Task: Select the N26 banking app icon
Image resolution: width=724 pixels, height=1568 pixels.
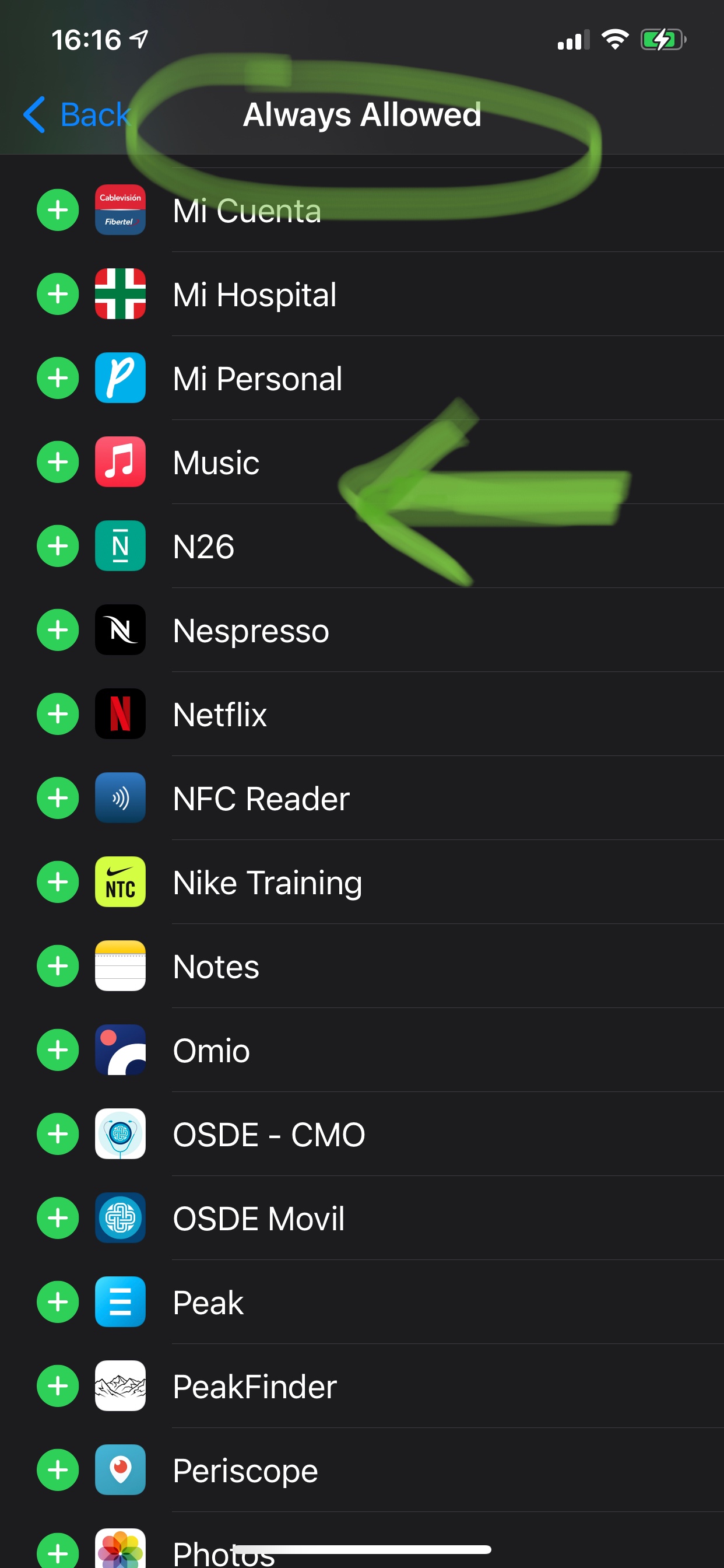Action: point(120,546)
